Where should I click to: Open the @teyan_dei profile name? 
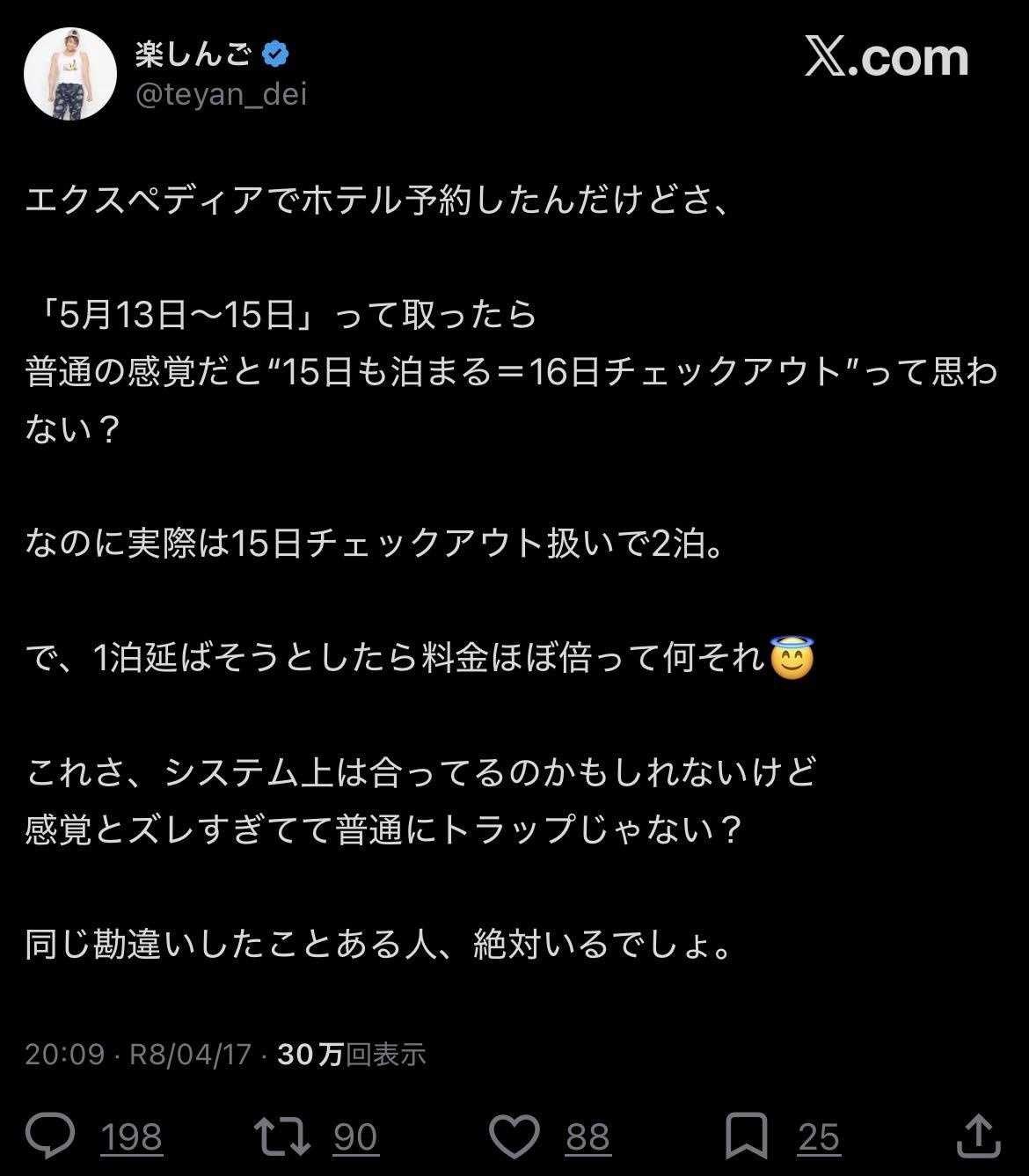(222, 94)
